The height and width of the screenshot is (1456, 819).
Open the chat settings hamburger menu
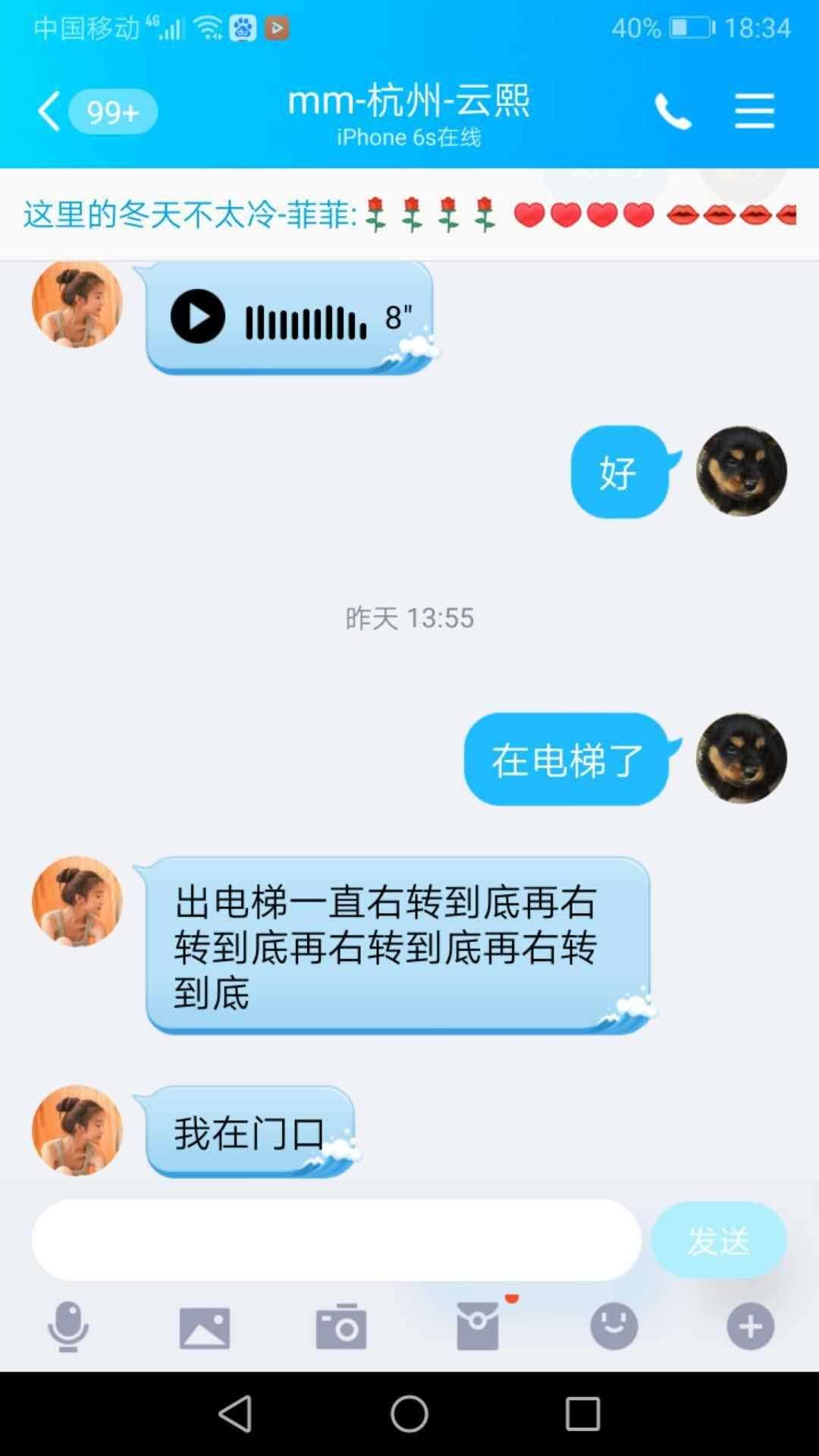coord(754,111)
